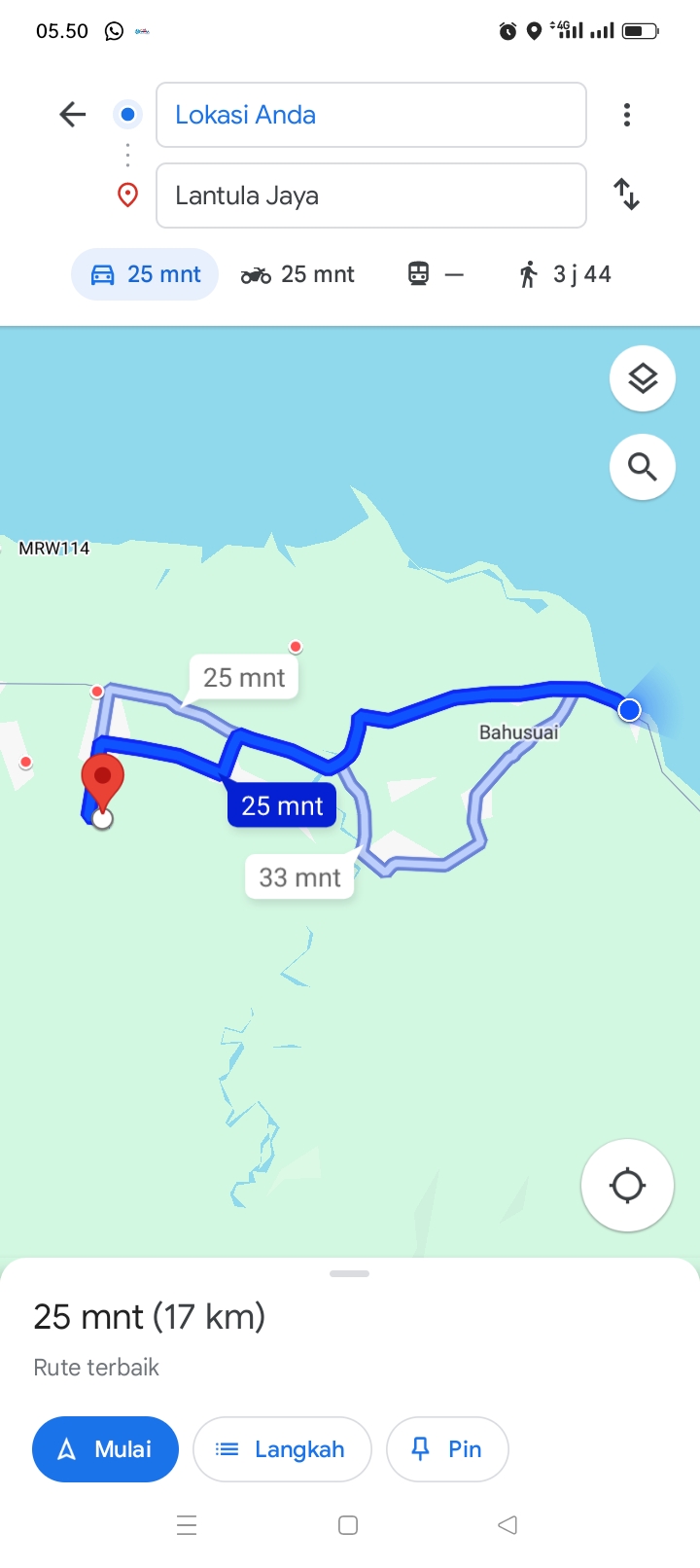Image resolution: width=700 pixels, height=1568 pixels.
Task: Change the destination field Lantula Jaya
Action: click(371, 196)
